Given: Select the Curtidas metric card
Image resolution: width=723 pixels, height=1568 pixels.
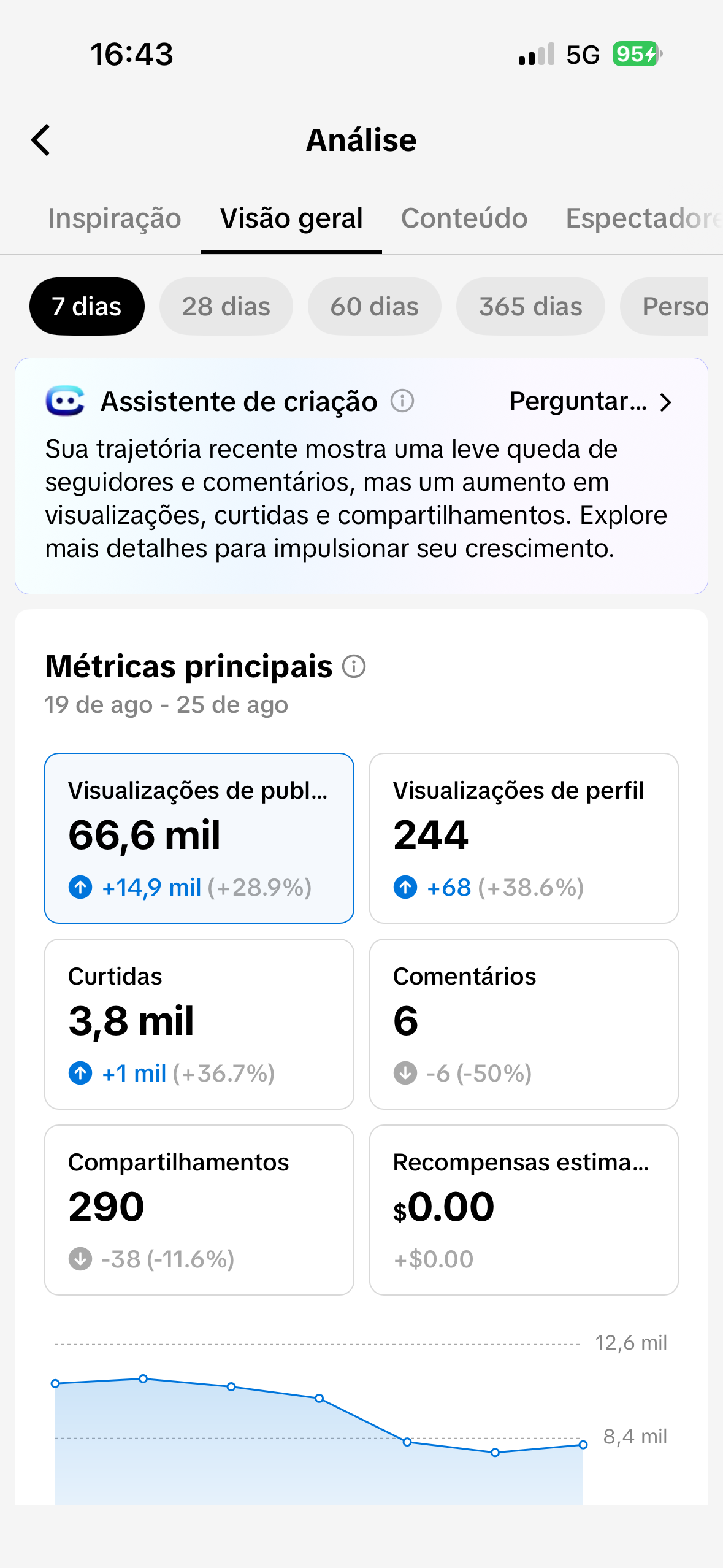Looking at the screenshot, I should coord(199,1024).
